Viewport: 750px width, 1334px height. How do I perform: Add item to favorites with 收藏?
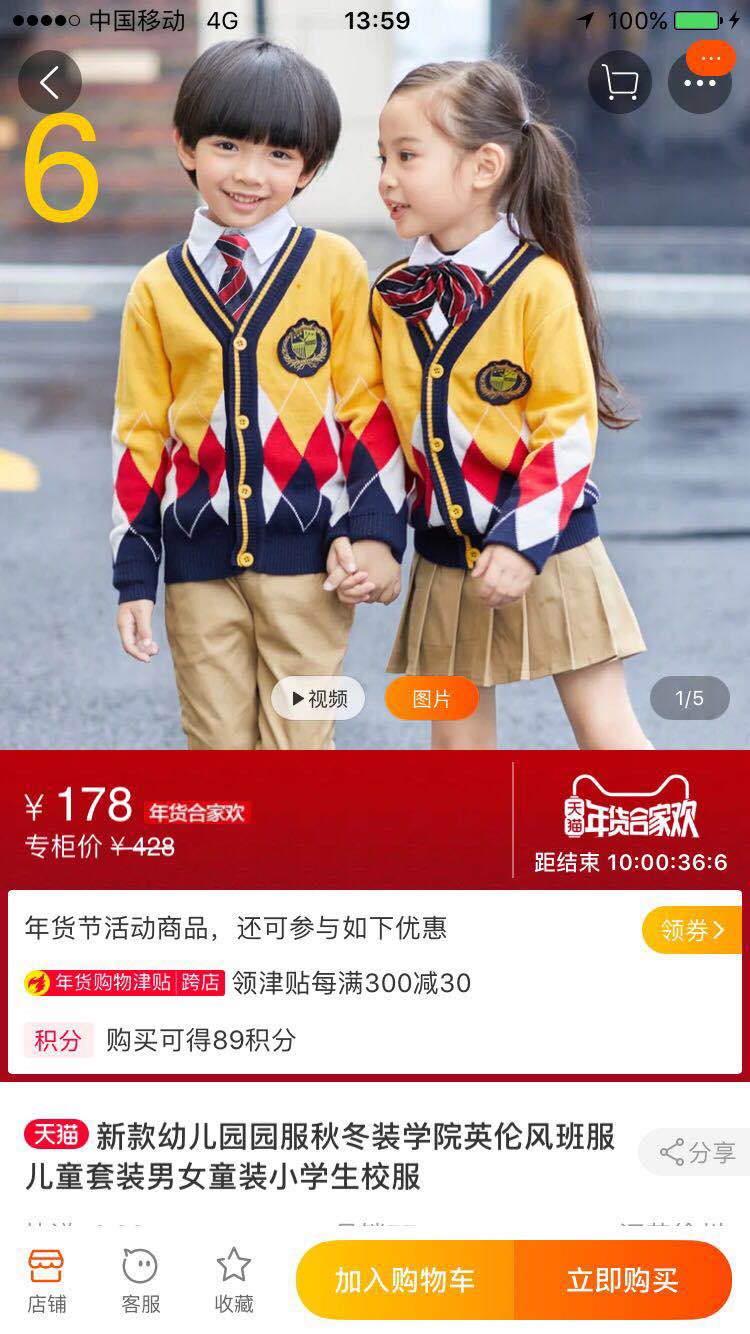tap(234, 1281)
